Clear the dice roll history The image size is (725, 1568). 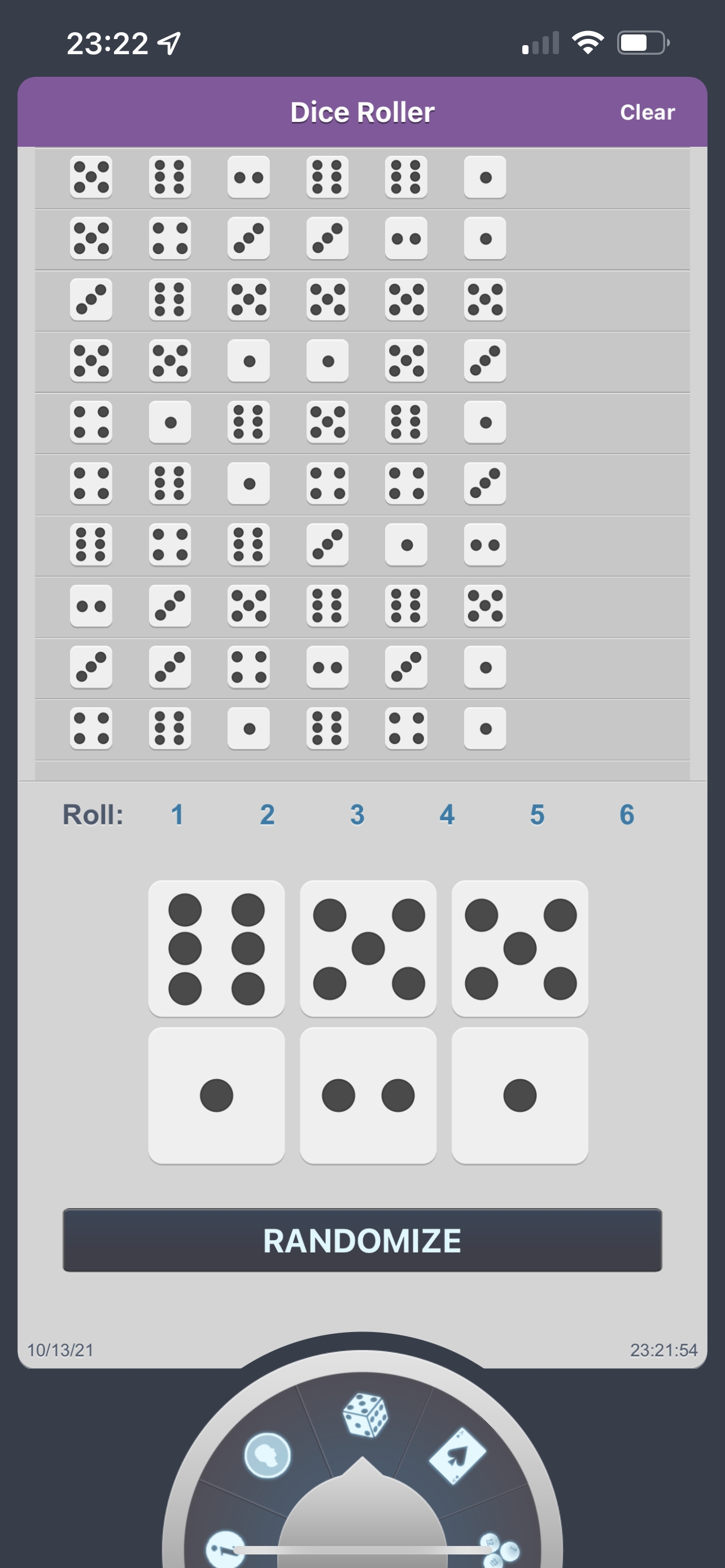647,113
